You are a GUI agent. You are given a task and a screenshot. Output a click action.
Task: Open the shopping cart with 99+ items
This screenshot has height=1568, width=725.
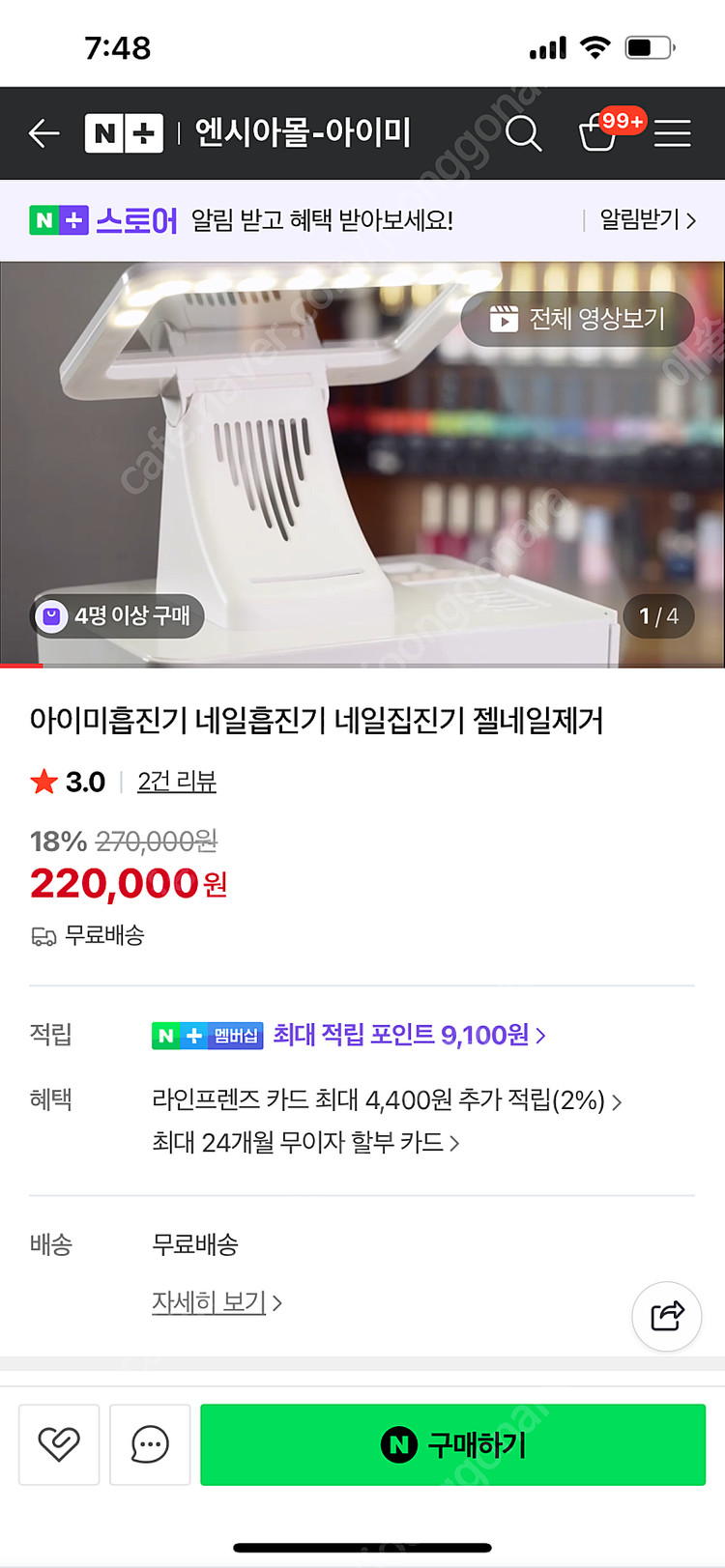(601, 135)
